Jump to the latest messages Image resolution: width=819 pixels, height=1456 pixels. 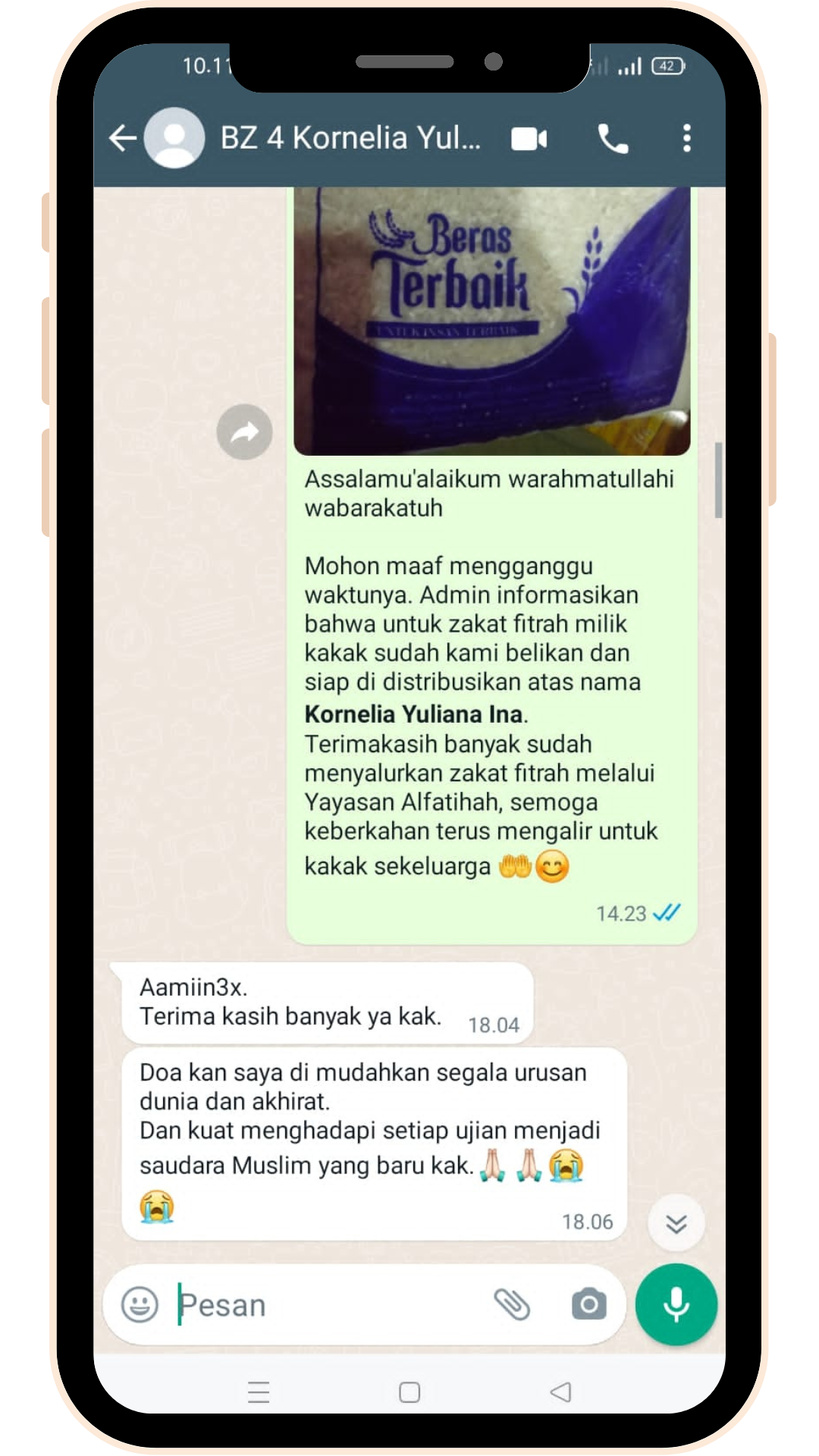676,1223
